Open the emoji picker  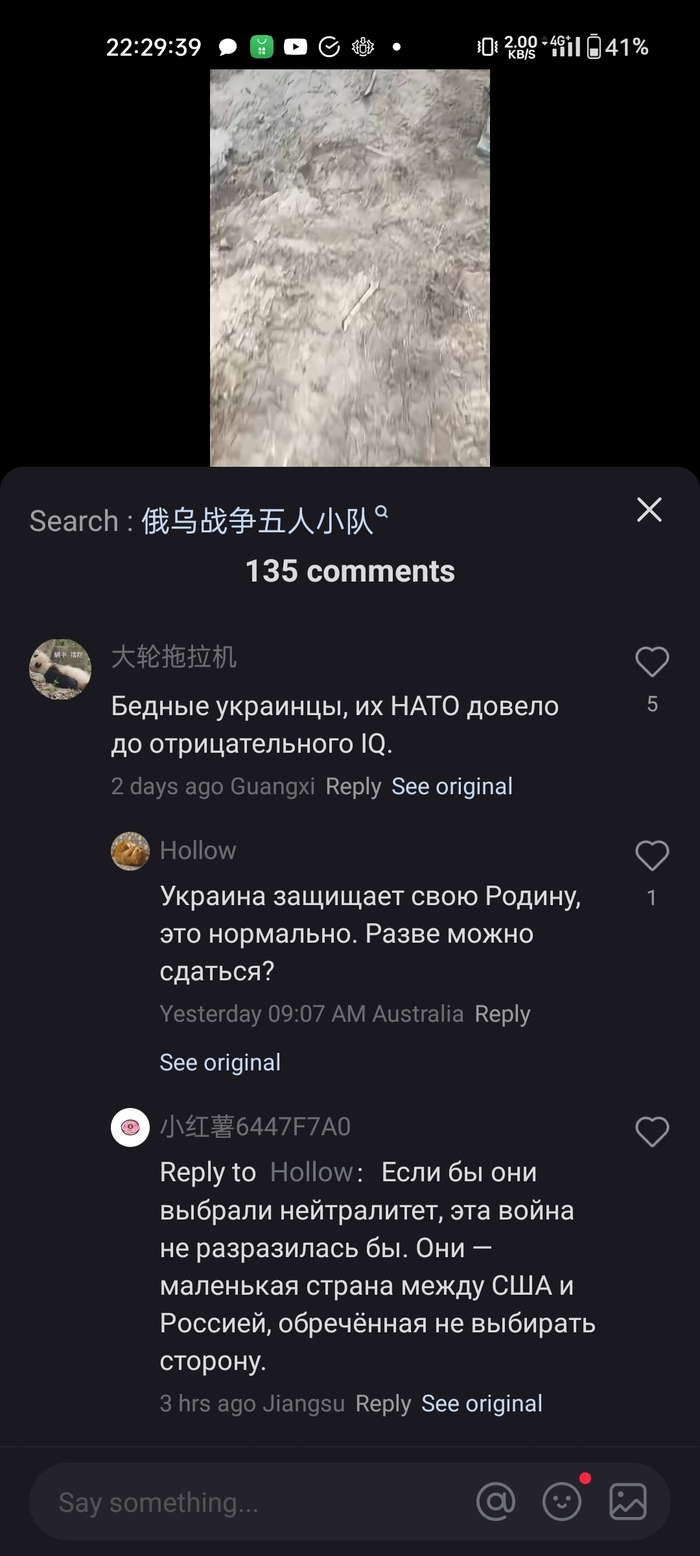[x=562, y=1501]
